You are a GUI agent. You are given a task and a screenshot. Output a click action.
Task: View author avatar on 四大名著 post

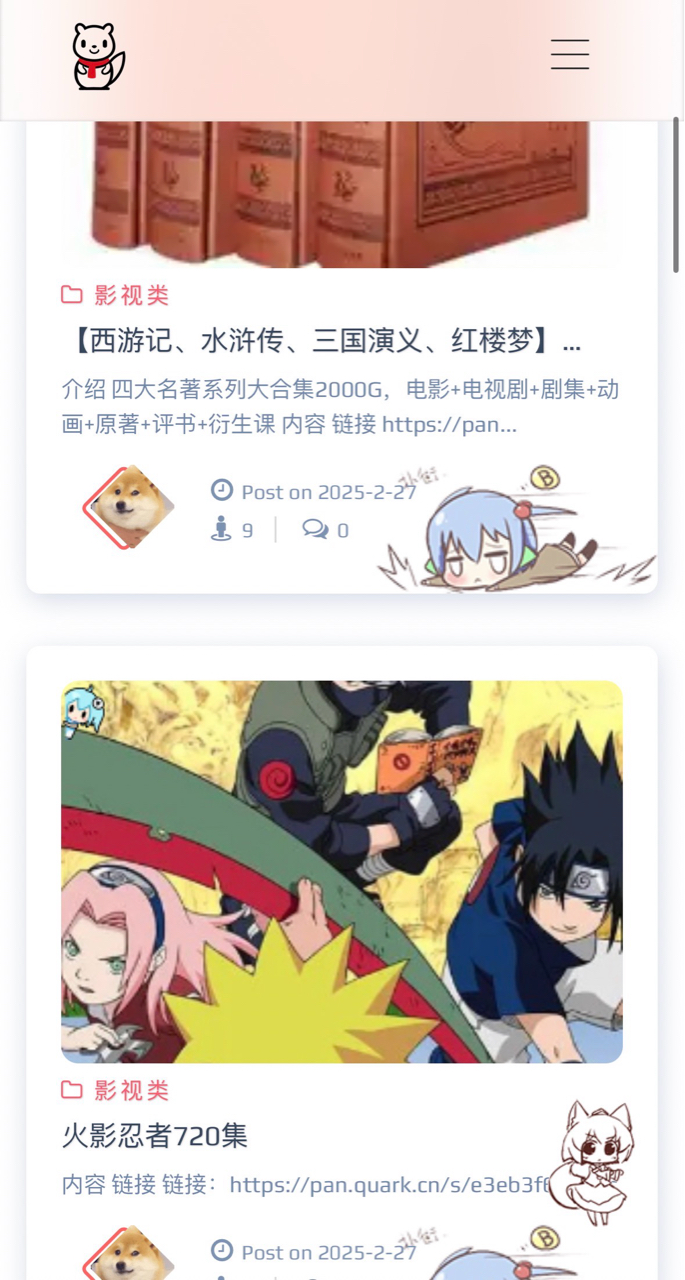(x=127, y=507)
